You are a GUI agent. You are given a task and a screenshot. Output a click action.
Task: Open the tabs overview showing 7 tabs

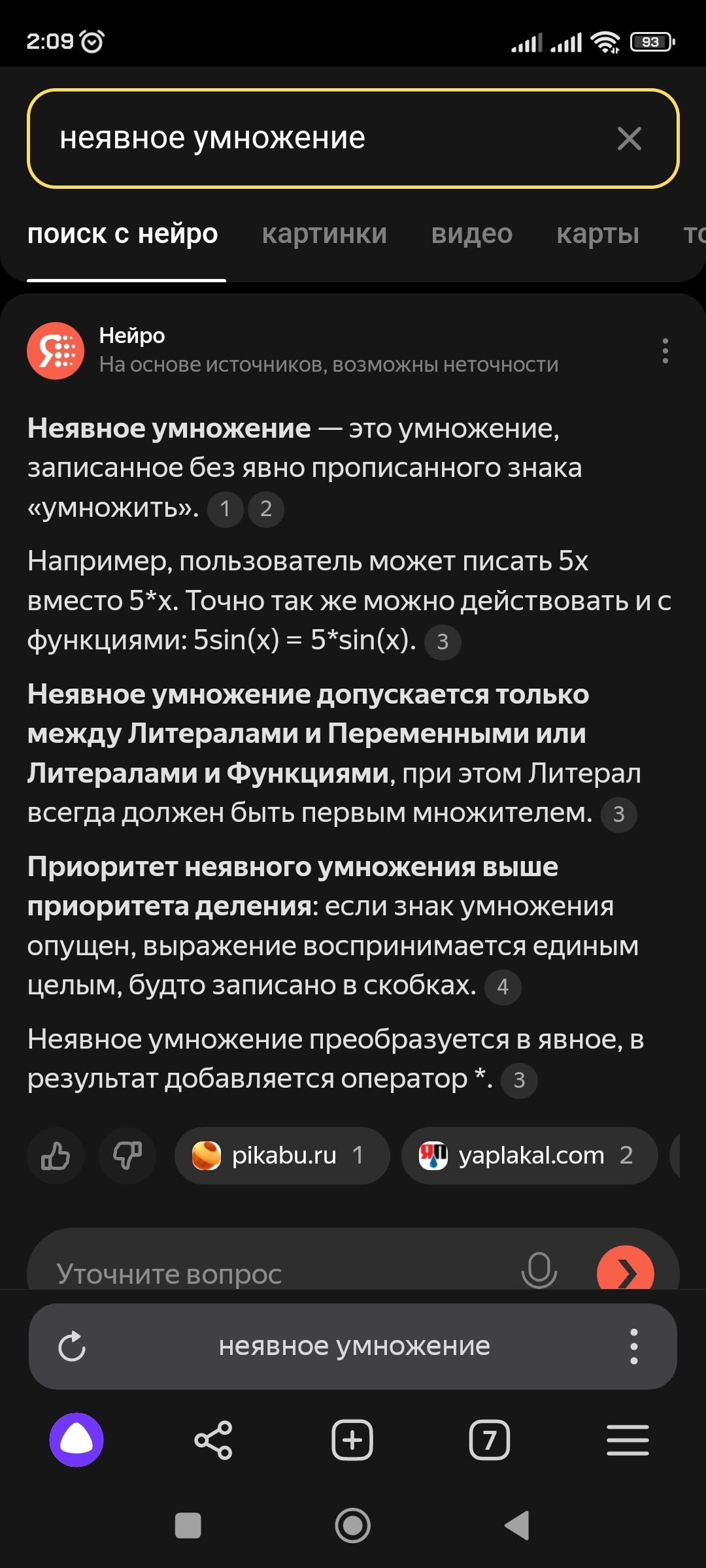489,1440
